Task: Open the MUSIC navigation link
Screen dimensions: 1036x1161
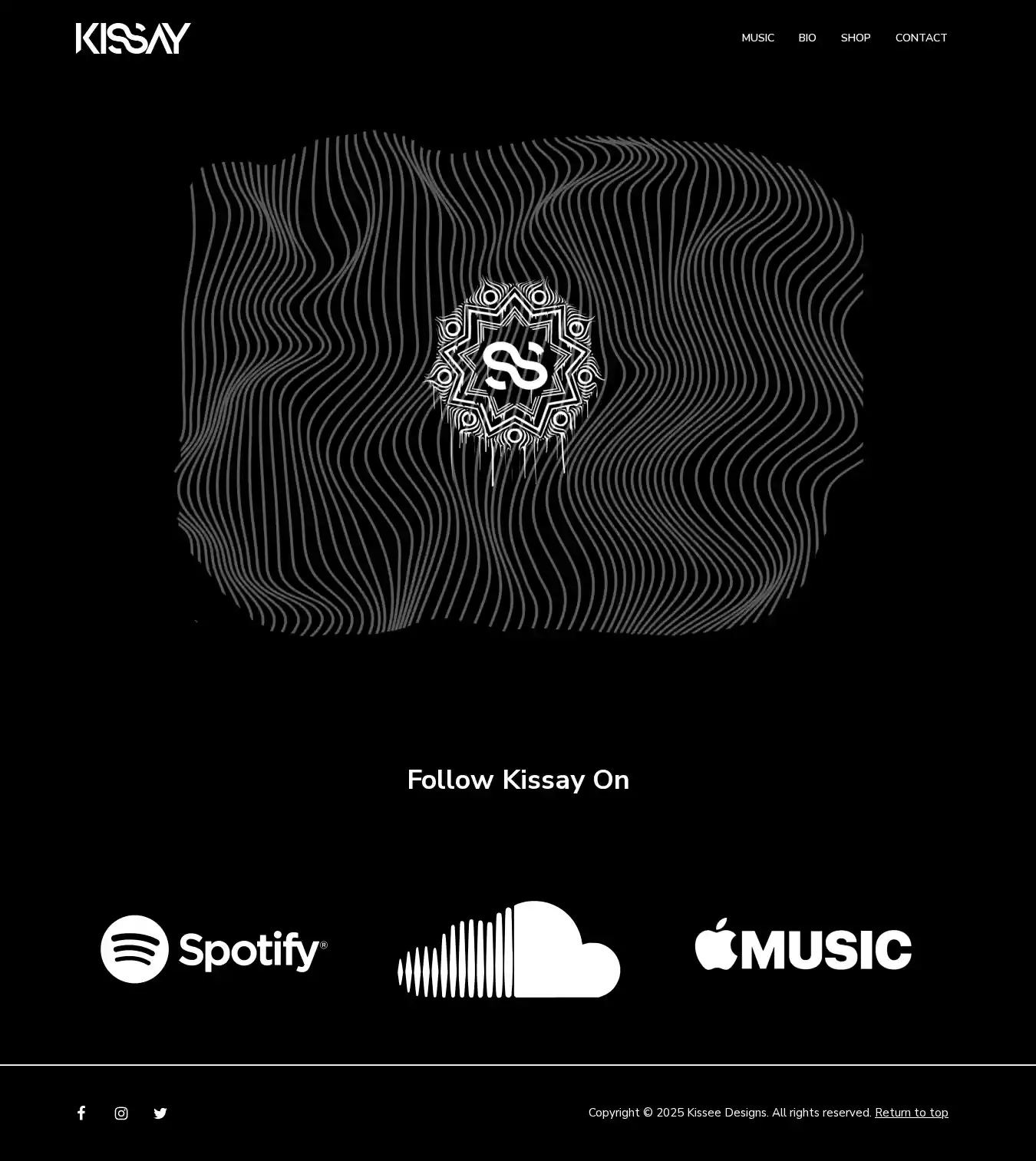Action: pos(757,38)
